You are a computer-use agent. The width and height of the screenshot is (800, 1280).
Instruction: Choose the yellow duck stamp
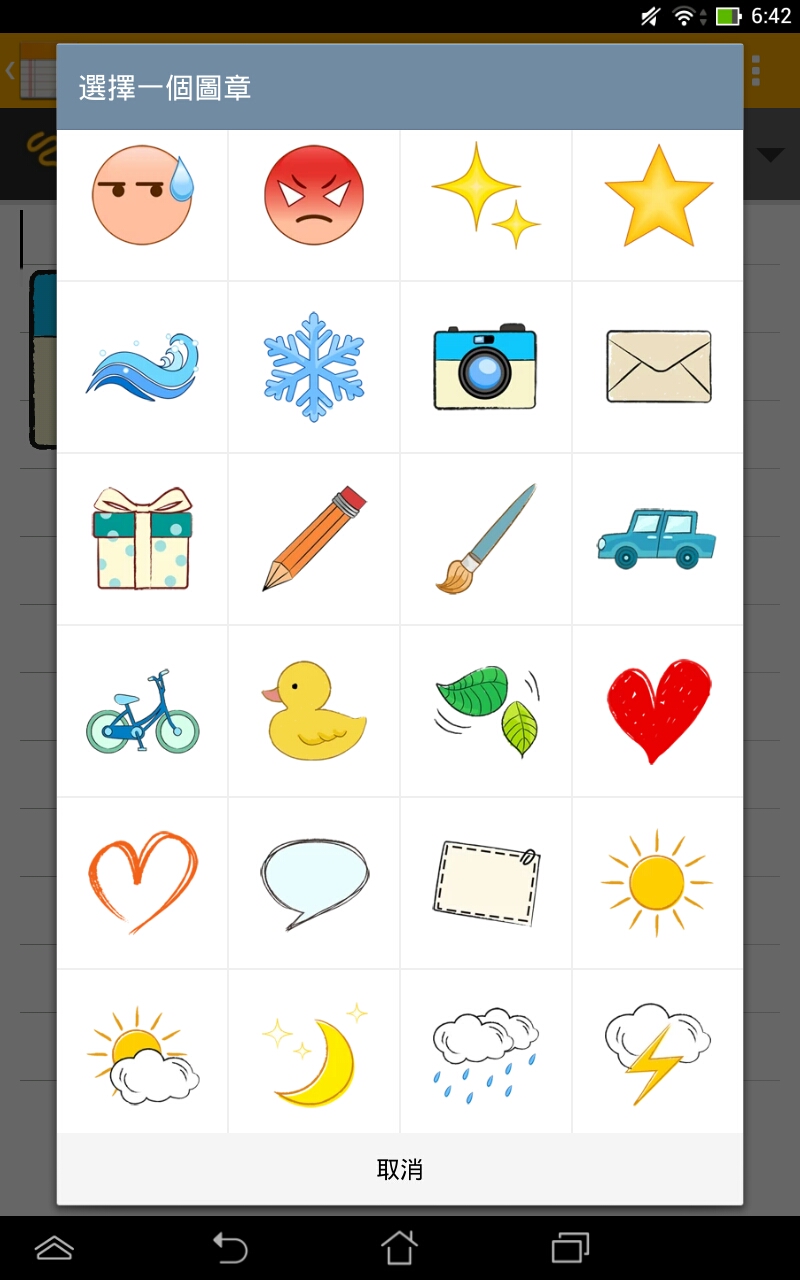coord(314,711)
